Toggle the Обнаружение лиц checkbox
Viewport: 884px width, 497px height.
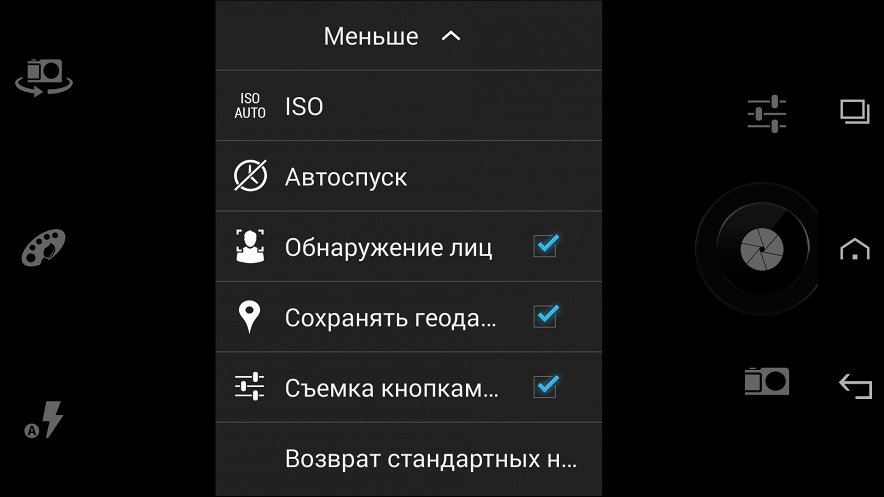[545, 246]
